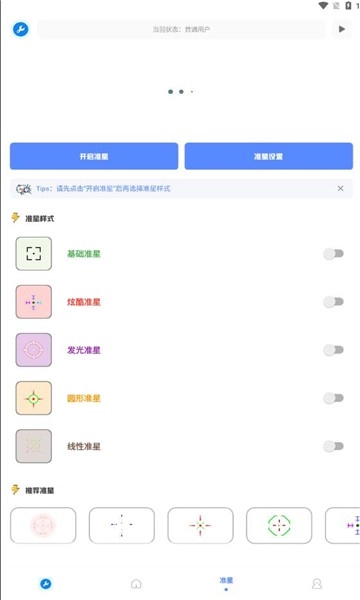Select the green bracket recommended crosshair

[x=279, y=525]
